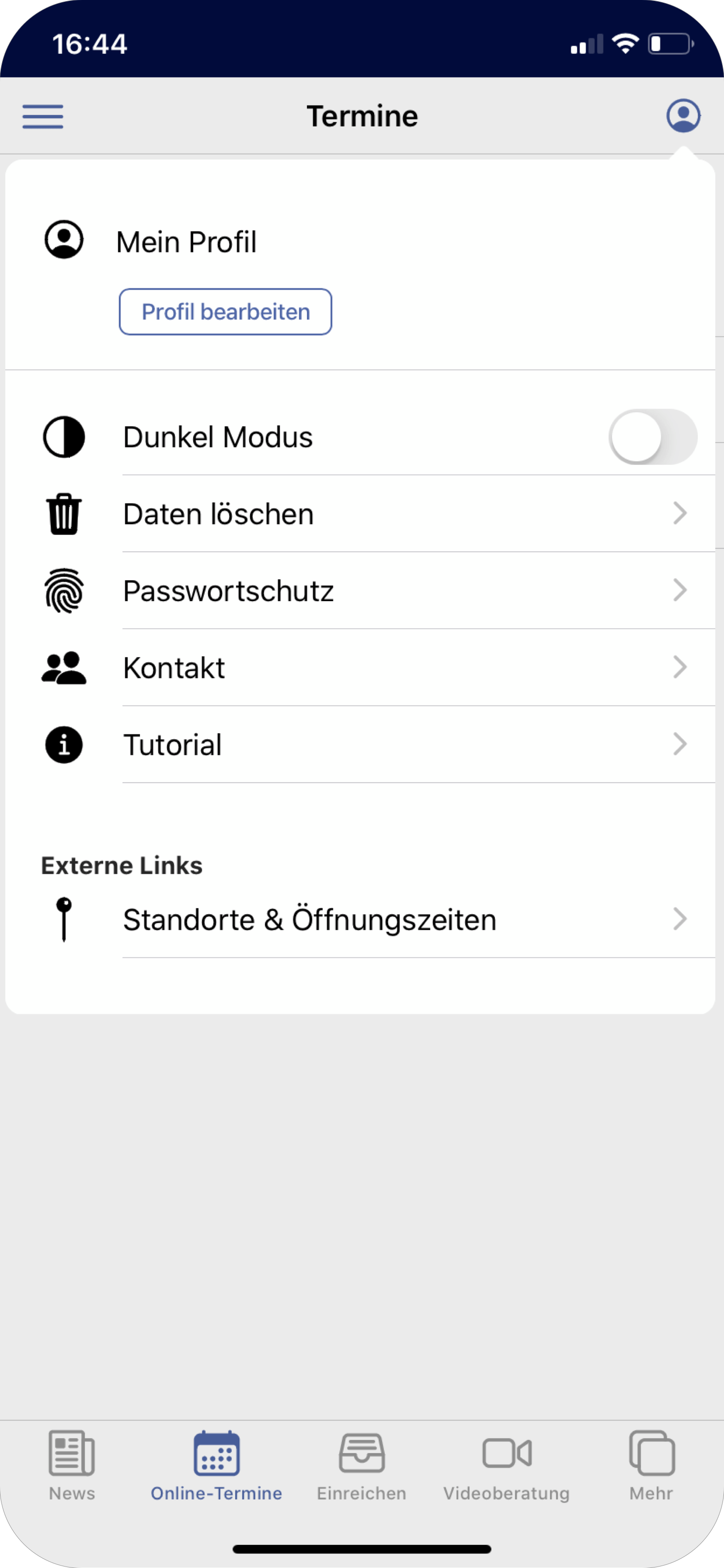Screen dimensions: 724x1568
Task: Tap the profile icon in the header
Action: (x=682, y=116)
